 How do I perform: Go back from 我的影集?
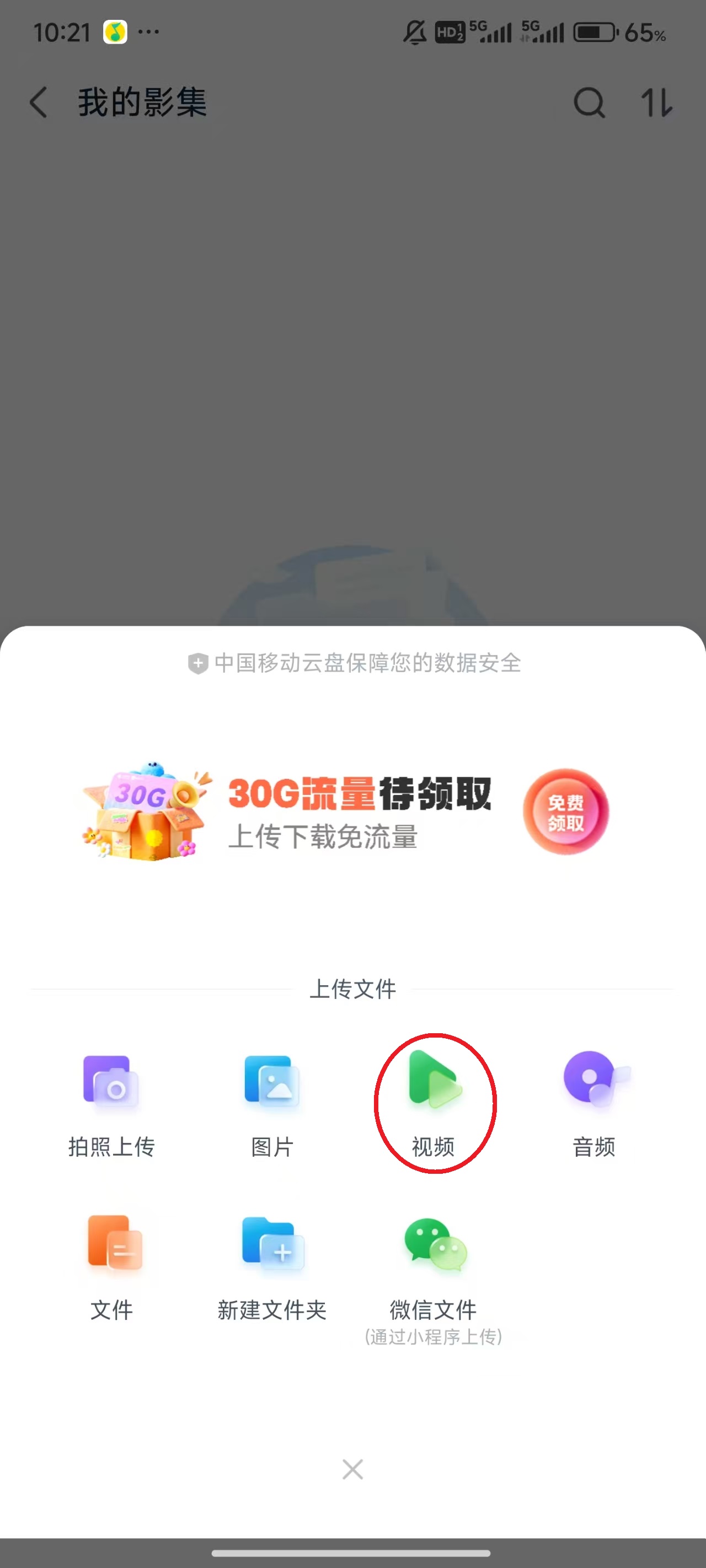[x=39, y=101]
